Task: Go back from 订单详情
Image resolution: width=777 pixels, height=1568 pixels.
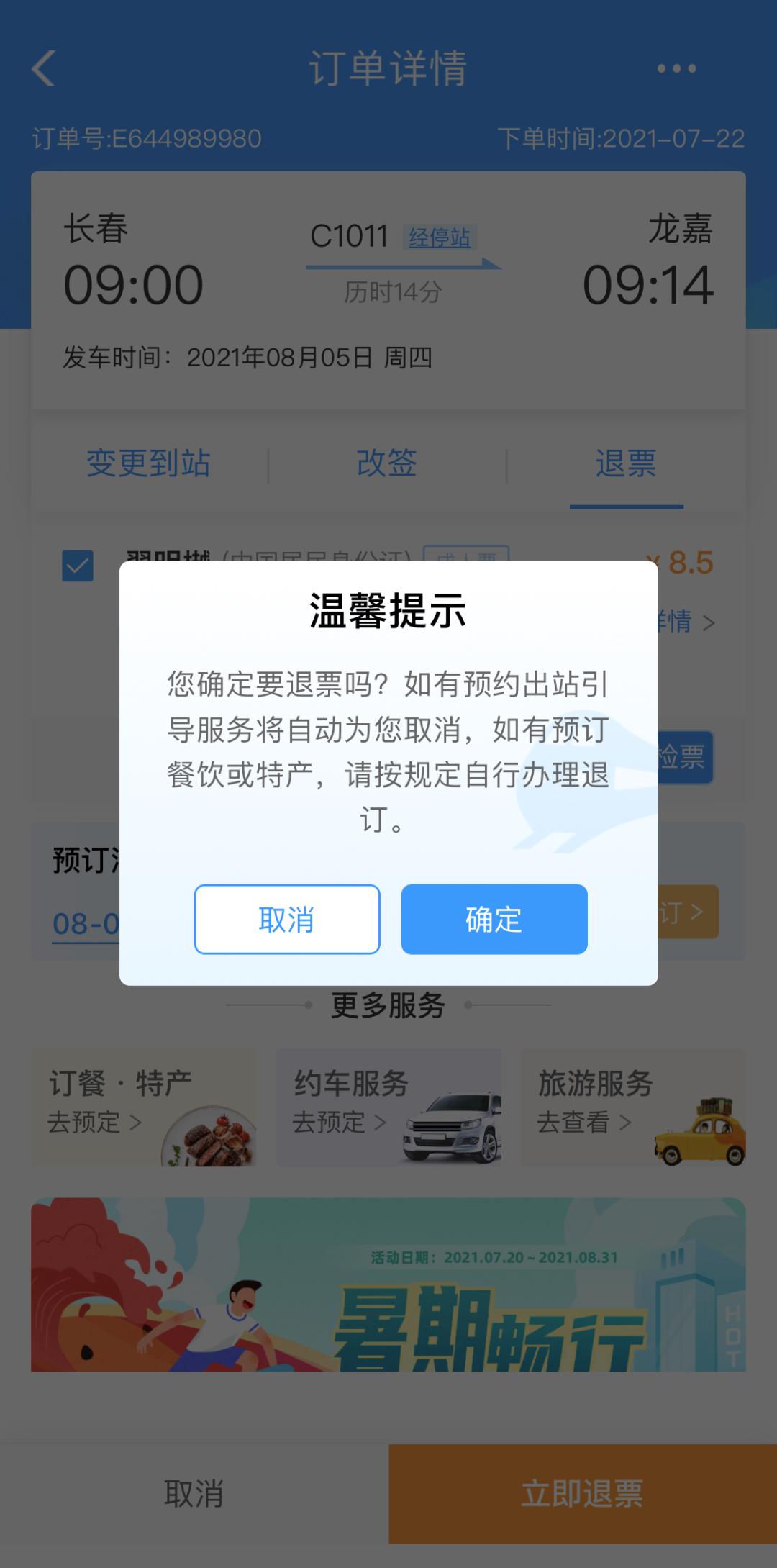Action: 44,69
